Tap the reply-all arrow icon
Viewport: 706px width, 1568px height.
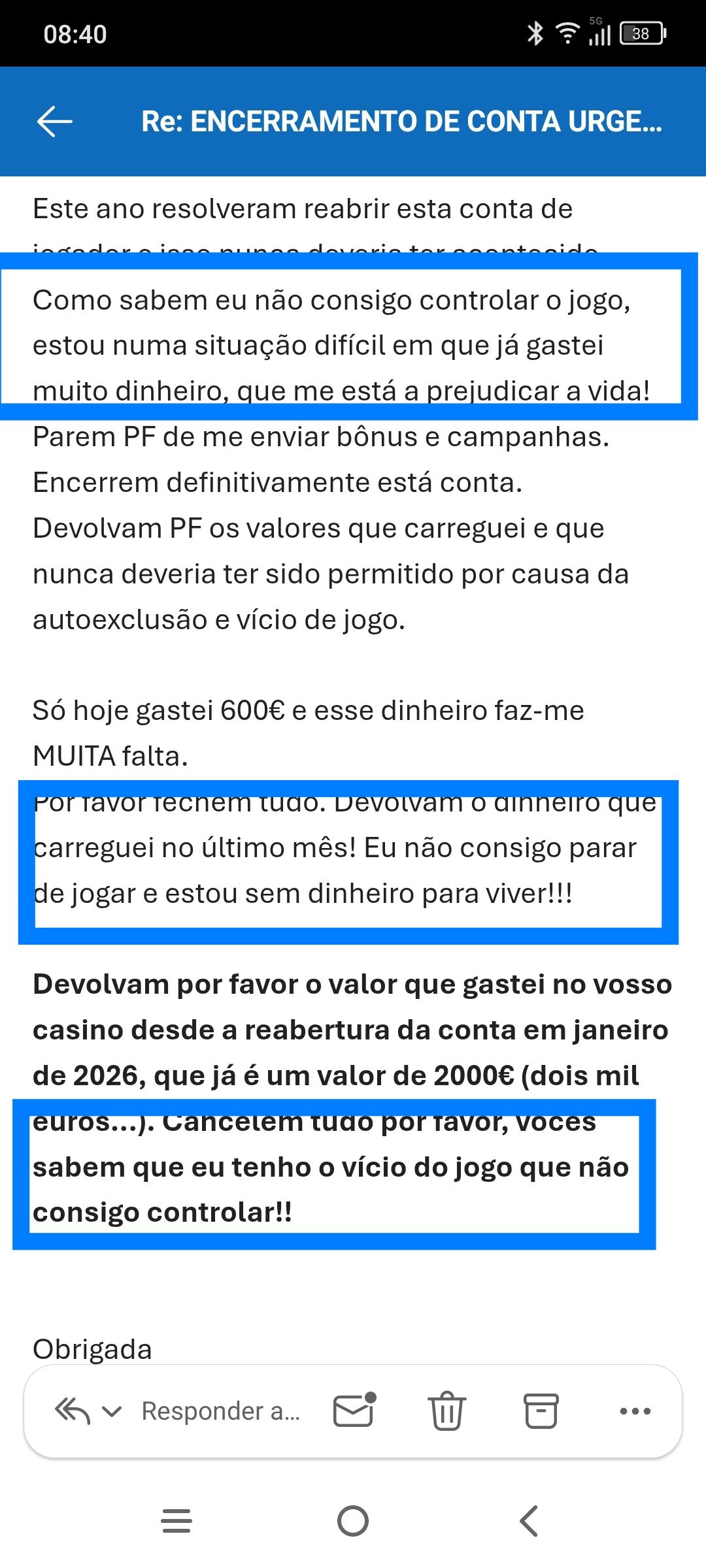tap(71, 1411)
